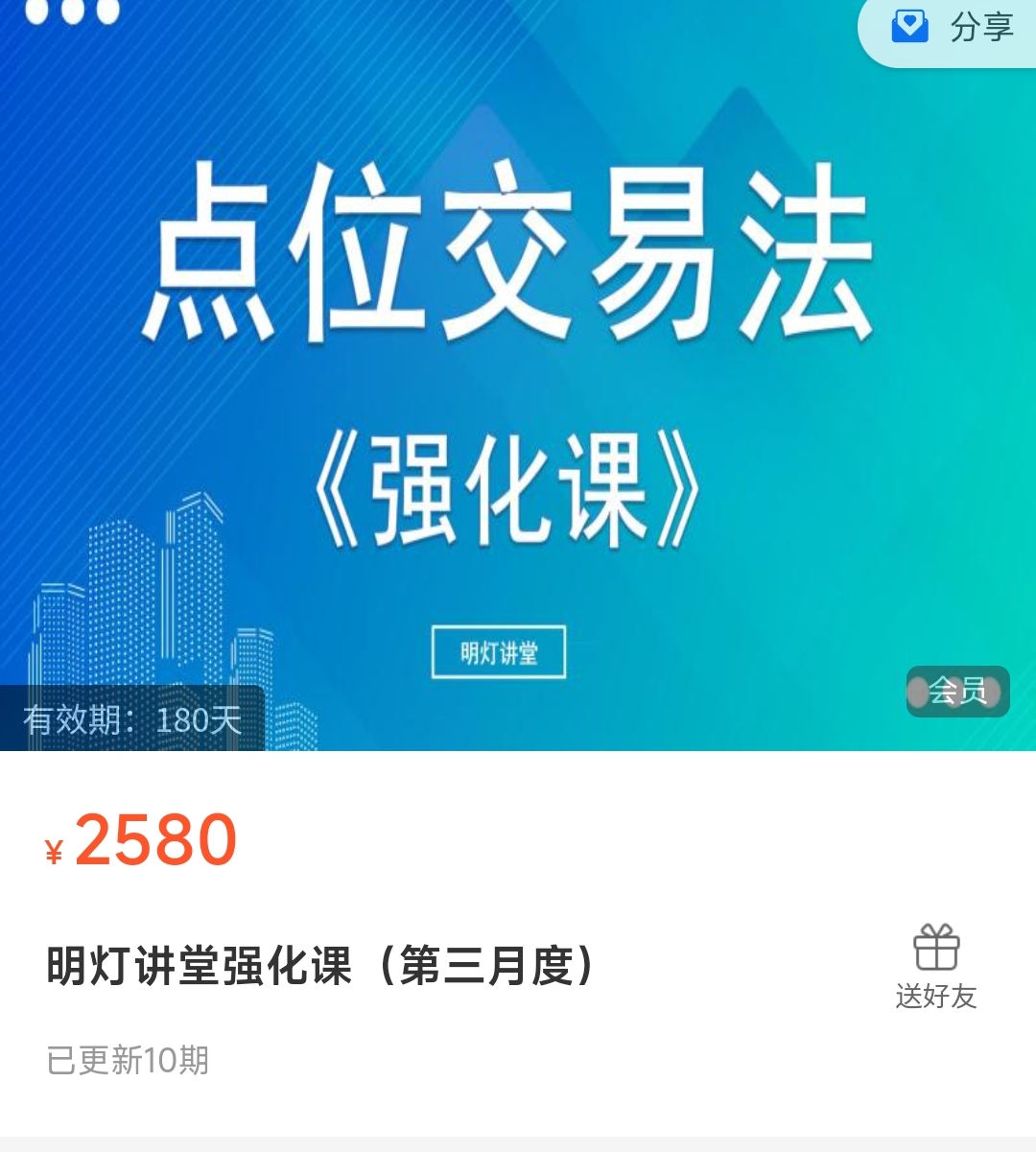This screenshot has width=1036, height=1152.
Task: Open the three-dot overflow menu
Action: 72,12
